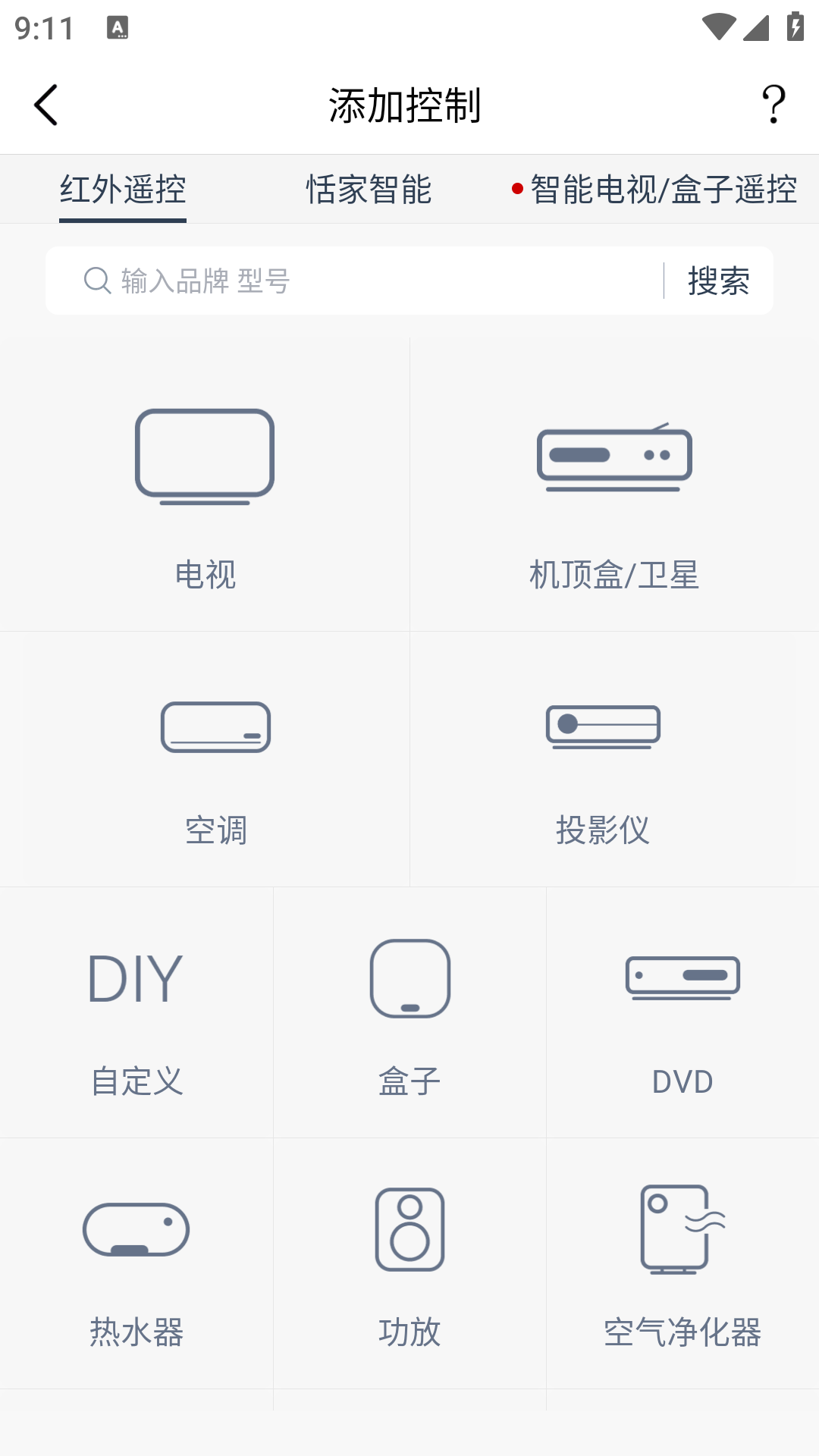819x1456 pixels.
Task: Click the magnifier icon in search bar
Action: (96, 280)
